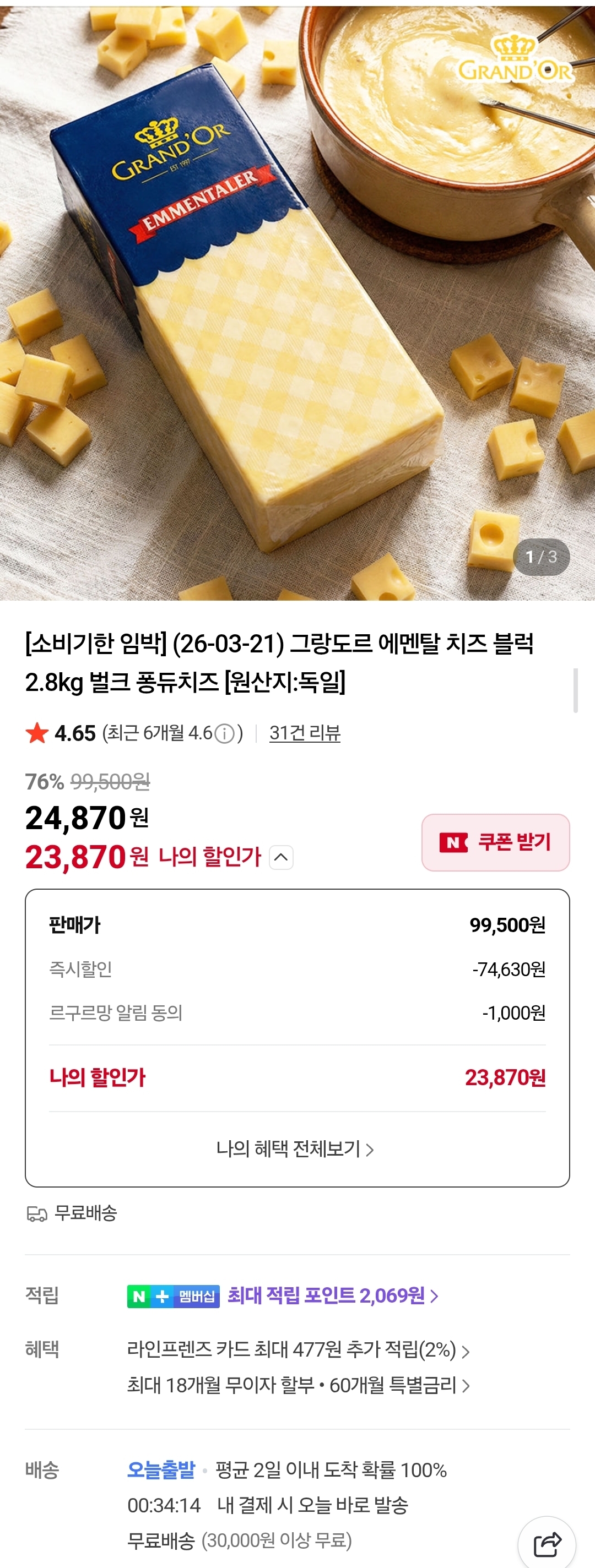595x1568 pixels.
Task: View 무이자 할부 installment details
Action: click(298, 1385)
